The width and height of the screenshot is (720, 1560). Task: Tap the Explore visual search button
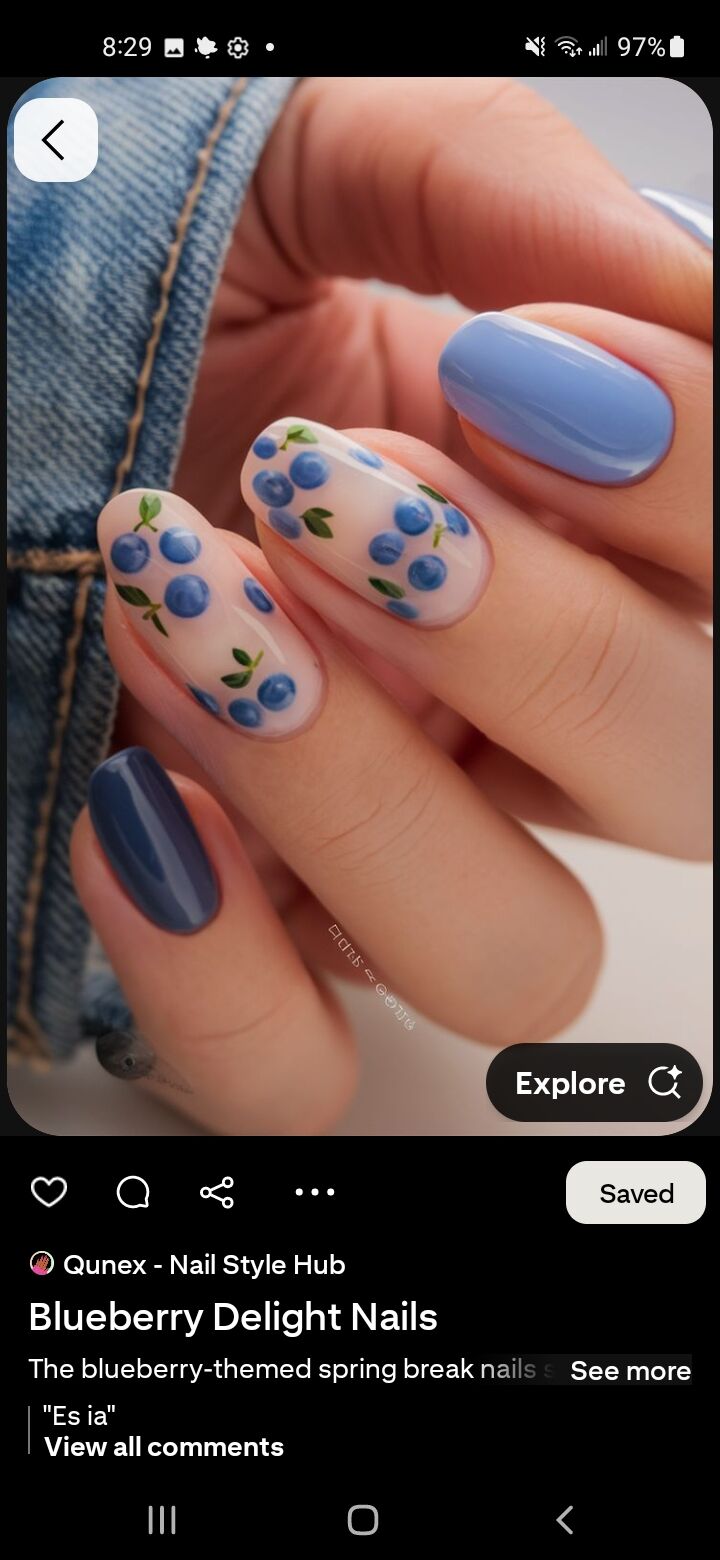[595, 1082]
